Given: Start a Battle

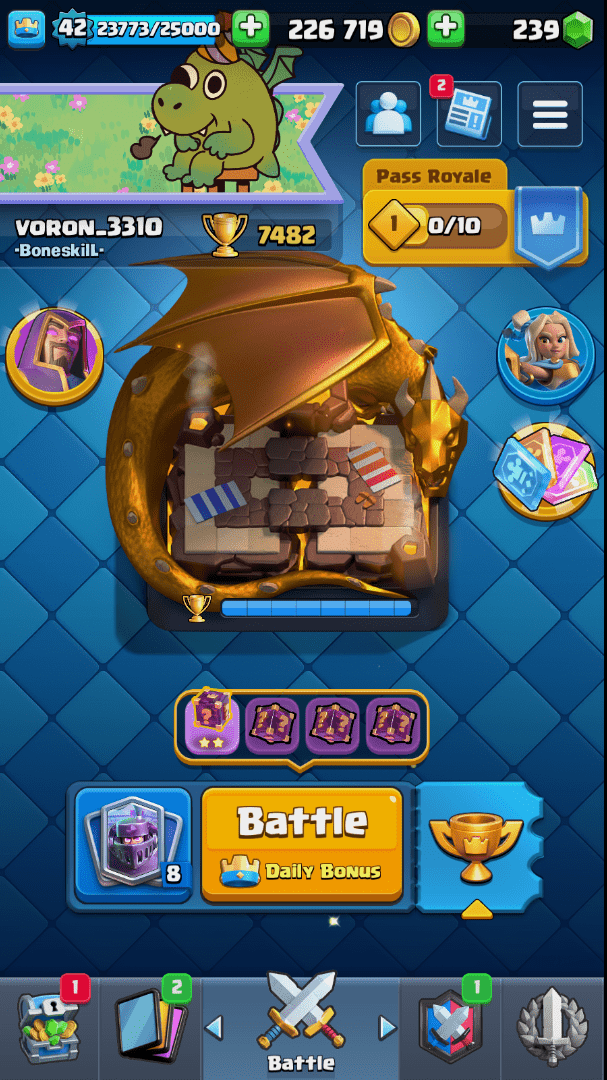Looking at the screenshot, I should [302, 843].
